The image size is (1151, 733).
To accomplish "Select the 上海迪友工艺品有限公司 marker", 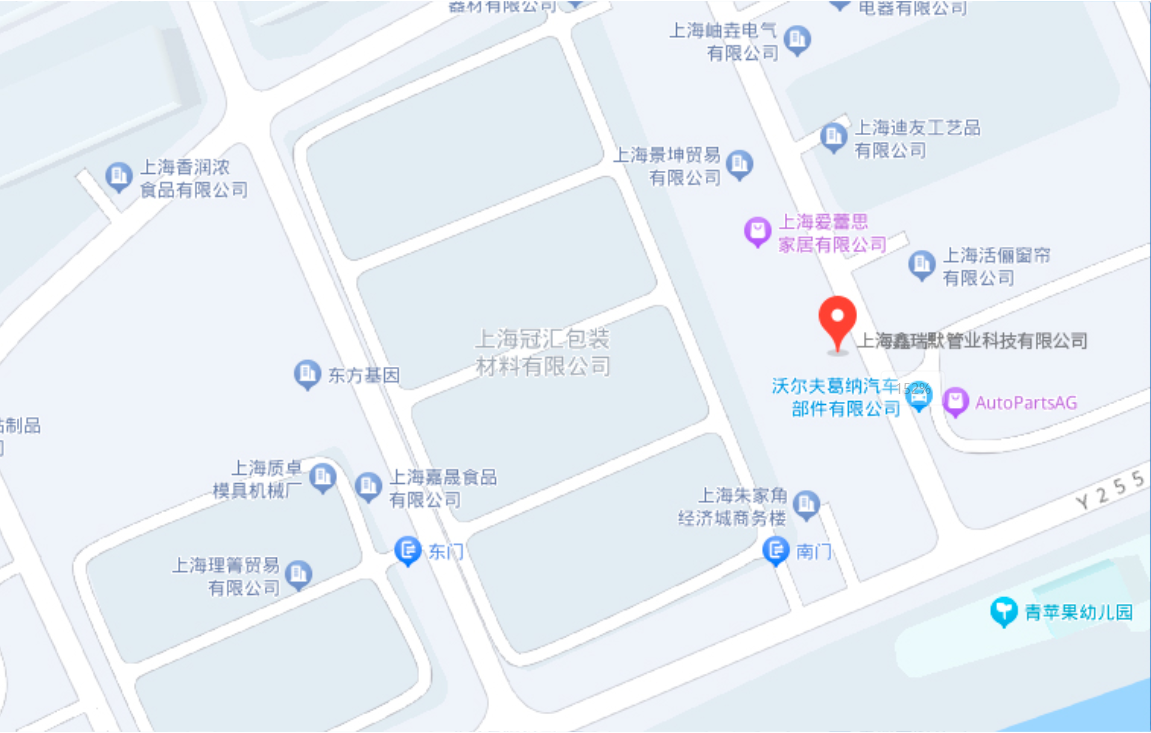I will tap(833, 137).
